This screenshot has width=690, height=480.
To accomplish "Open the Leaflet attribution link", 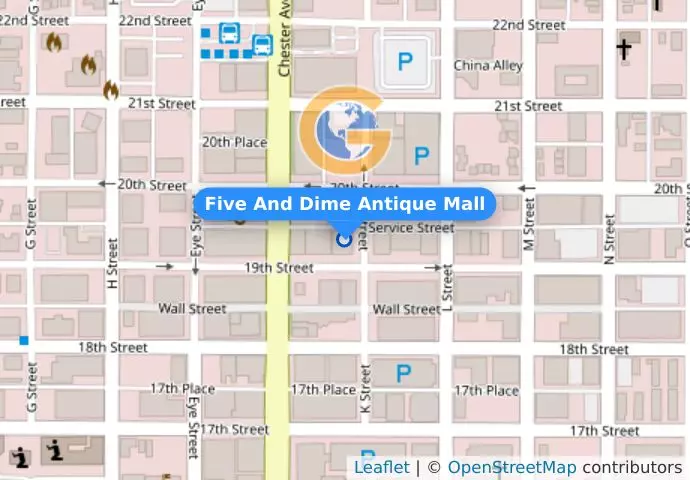I will pyautogui.click(x=381, y=467).
